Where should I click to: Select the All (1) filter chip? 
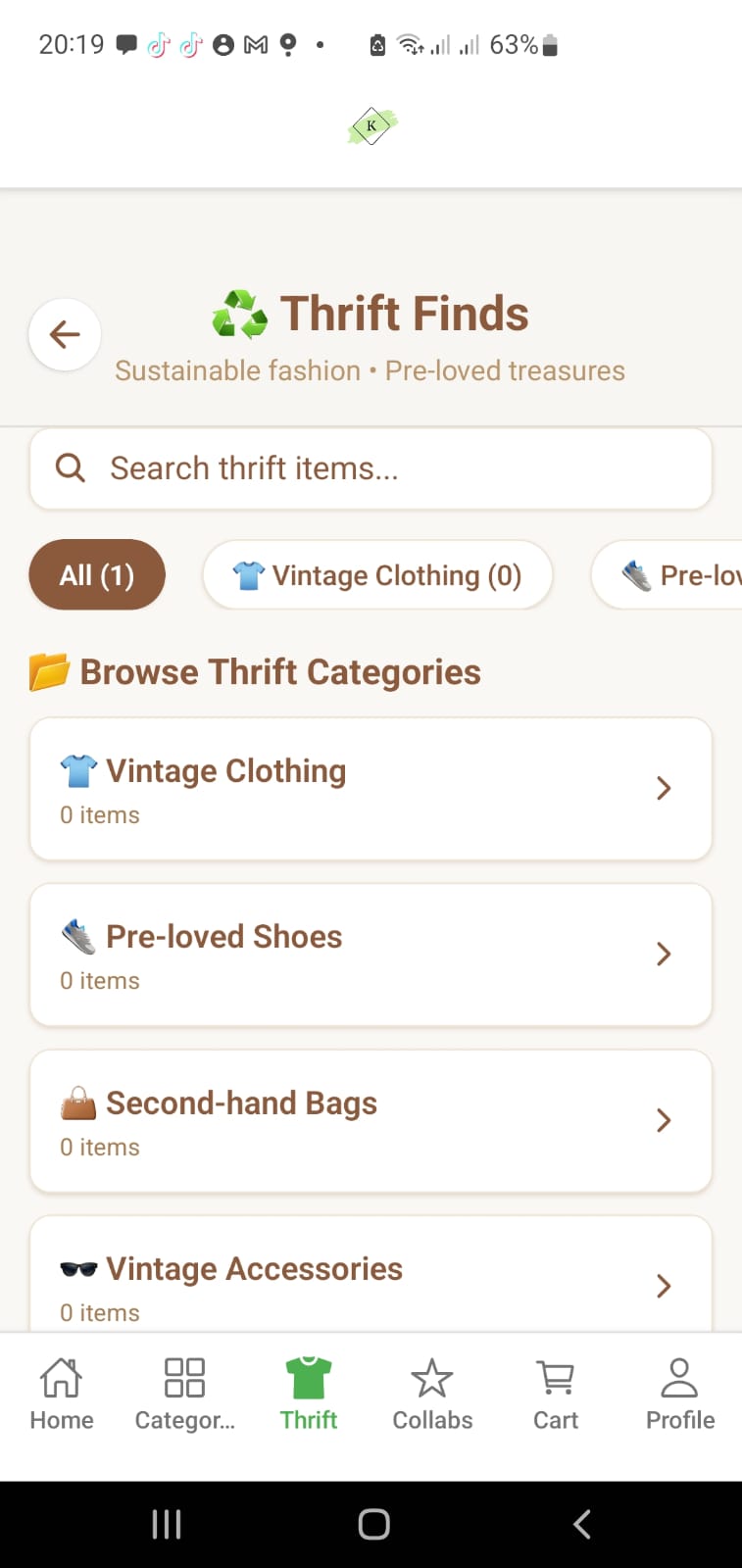(x=96, y=575)
